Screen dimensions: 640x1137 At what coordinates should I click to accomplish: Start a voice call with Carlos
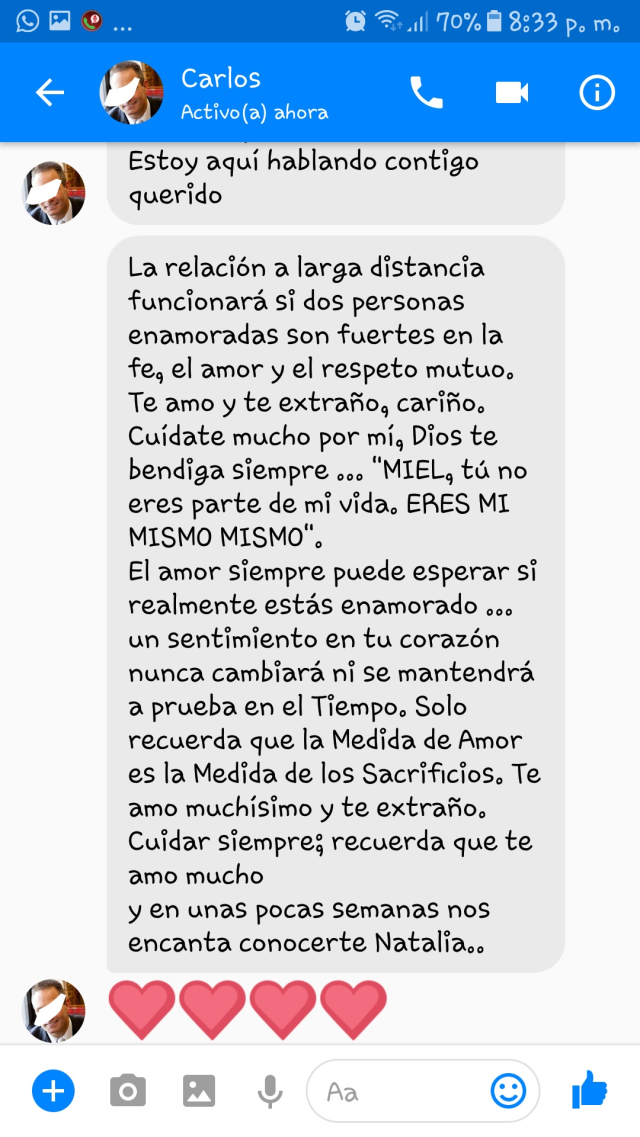point(426,93)
